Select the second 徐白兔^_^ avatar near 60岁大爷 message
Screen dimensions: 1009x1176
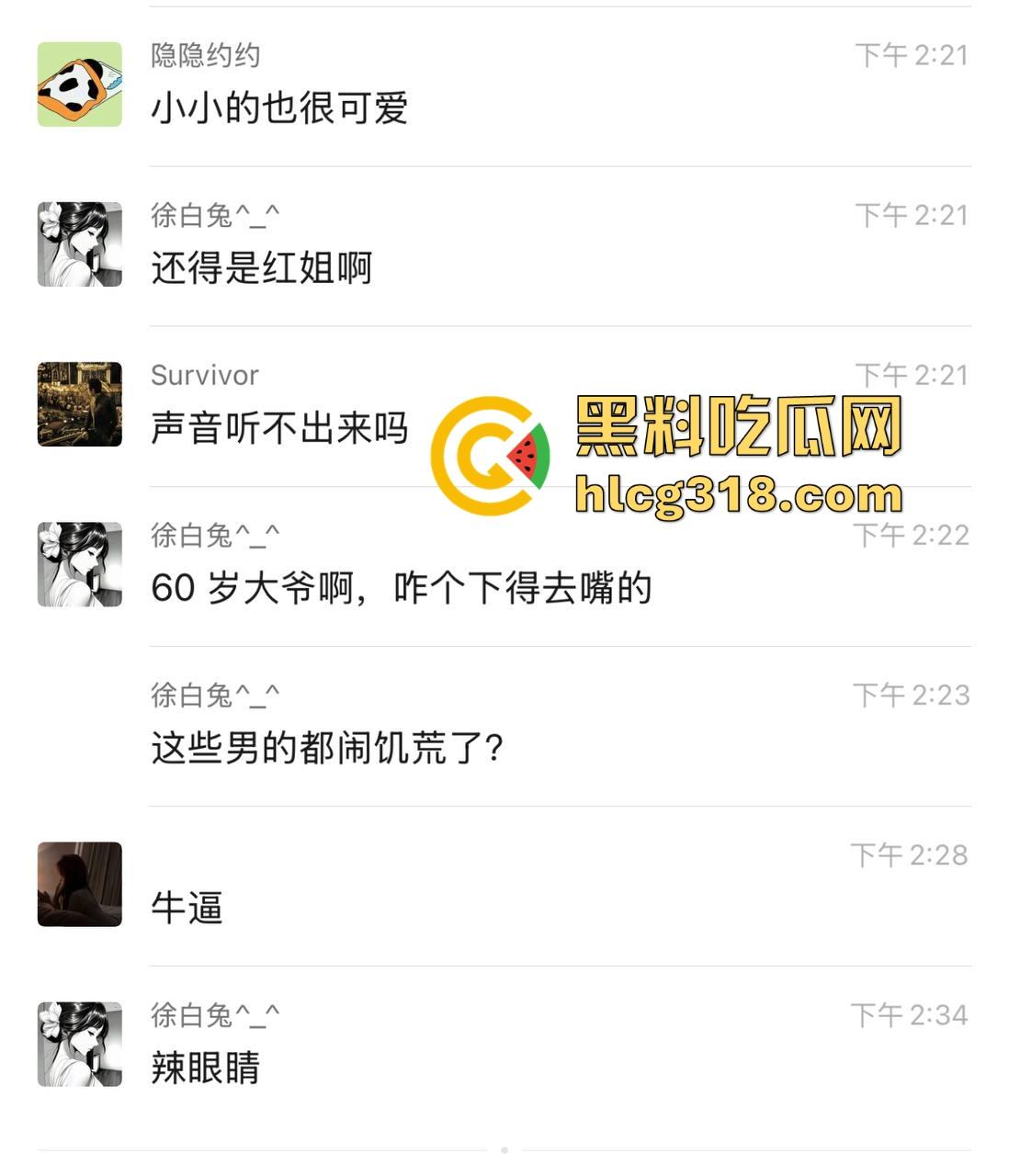pyautogui.click(x=78, y=563)
